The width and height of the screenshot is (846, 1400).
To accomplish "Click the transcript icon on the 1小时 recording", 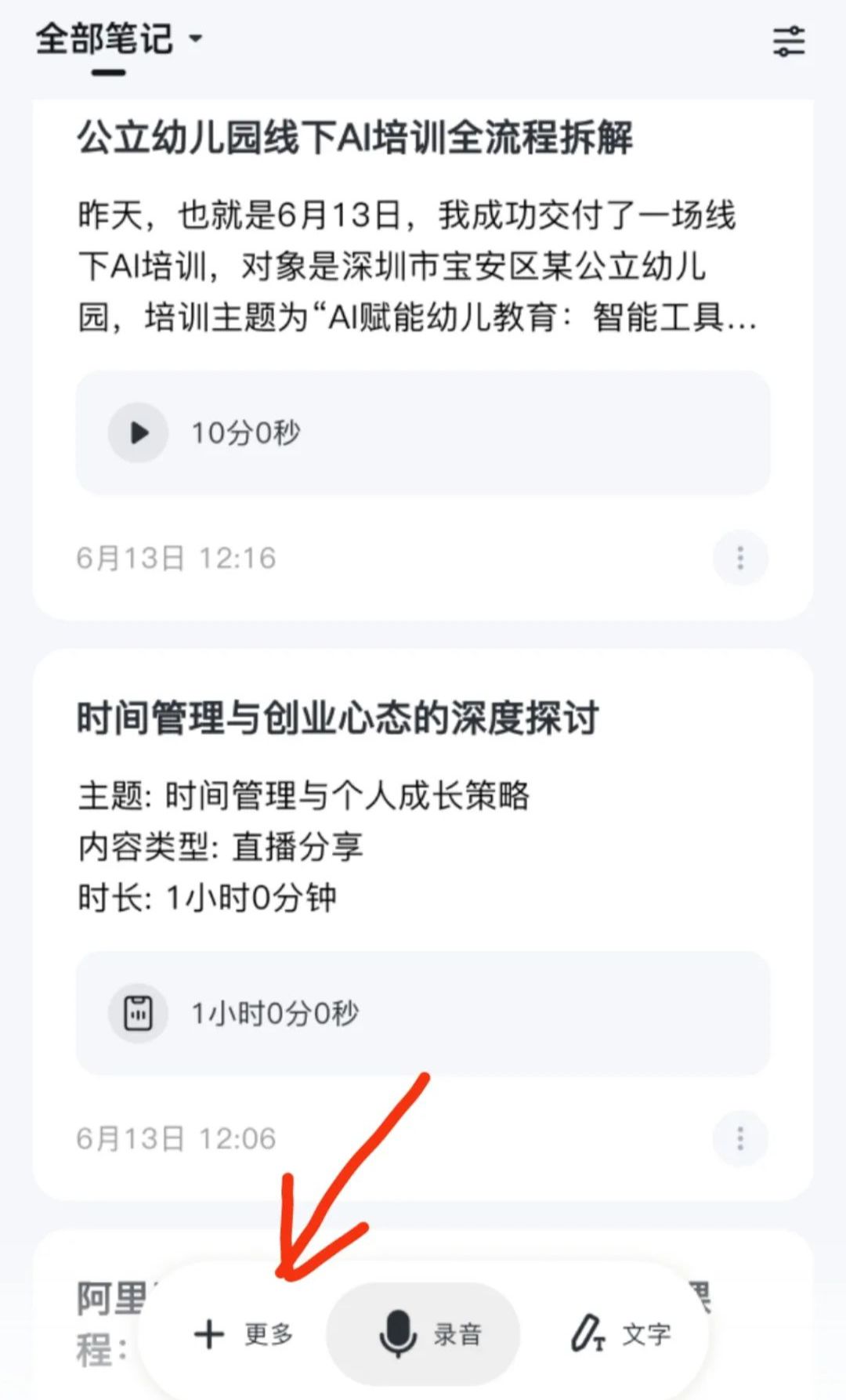I will coord(139,1012).
